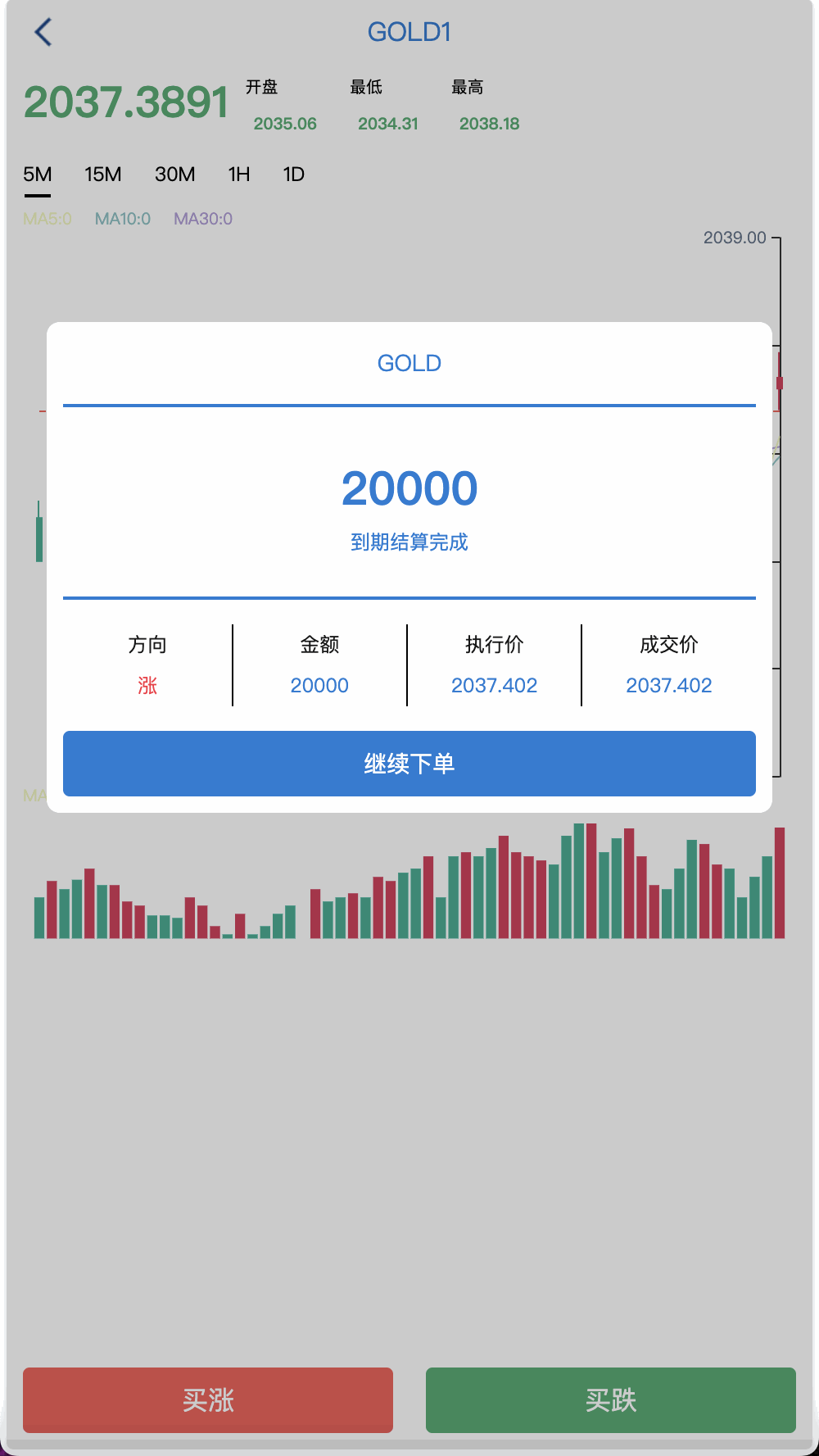Switch chart to 1D view

tap(294, 174)
